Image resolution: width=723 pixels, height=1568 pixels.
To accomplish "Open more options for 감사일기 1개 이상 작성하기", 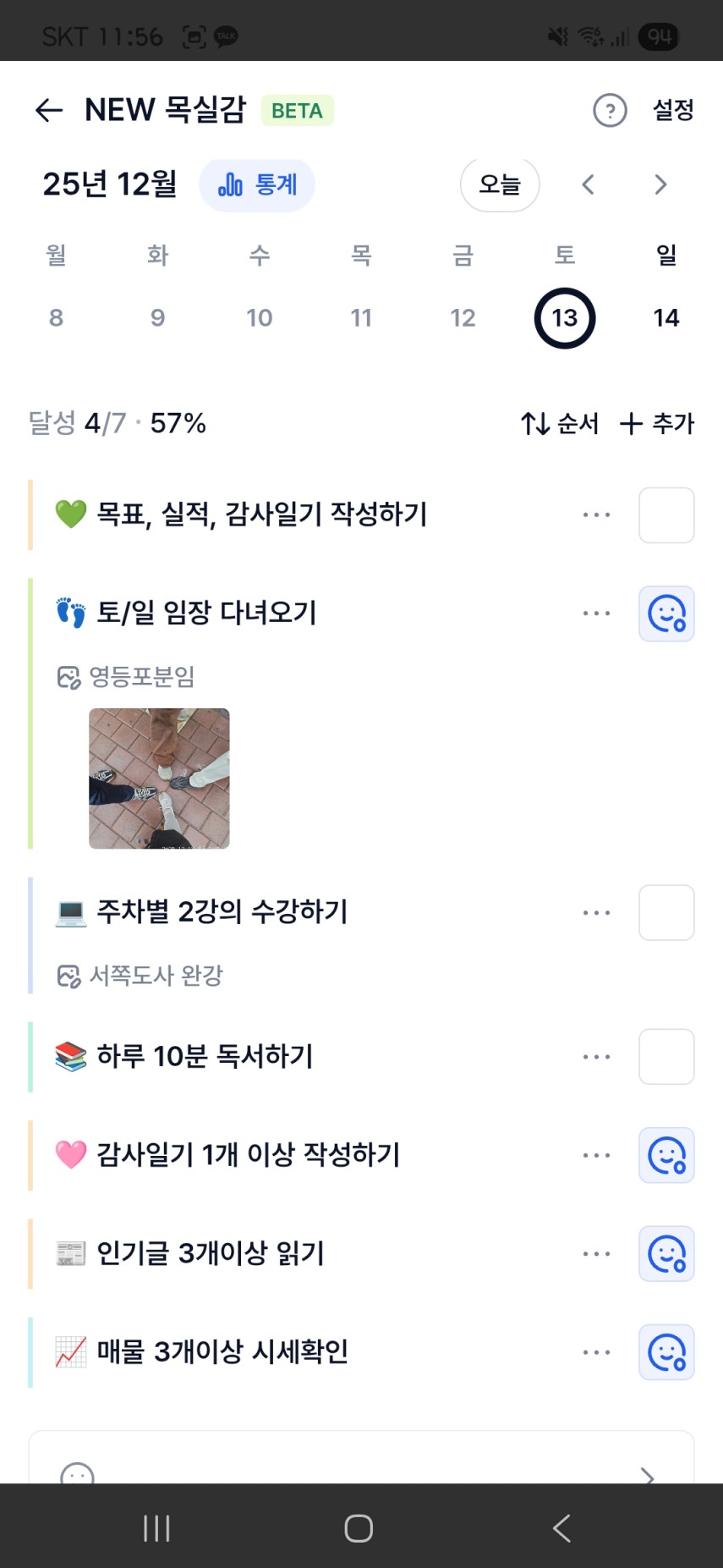I will pyautogui.click(x=596, y=1155).
